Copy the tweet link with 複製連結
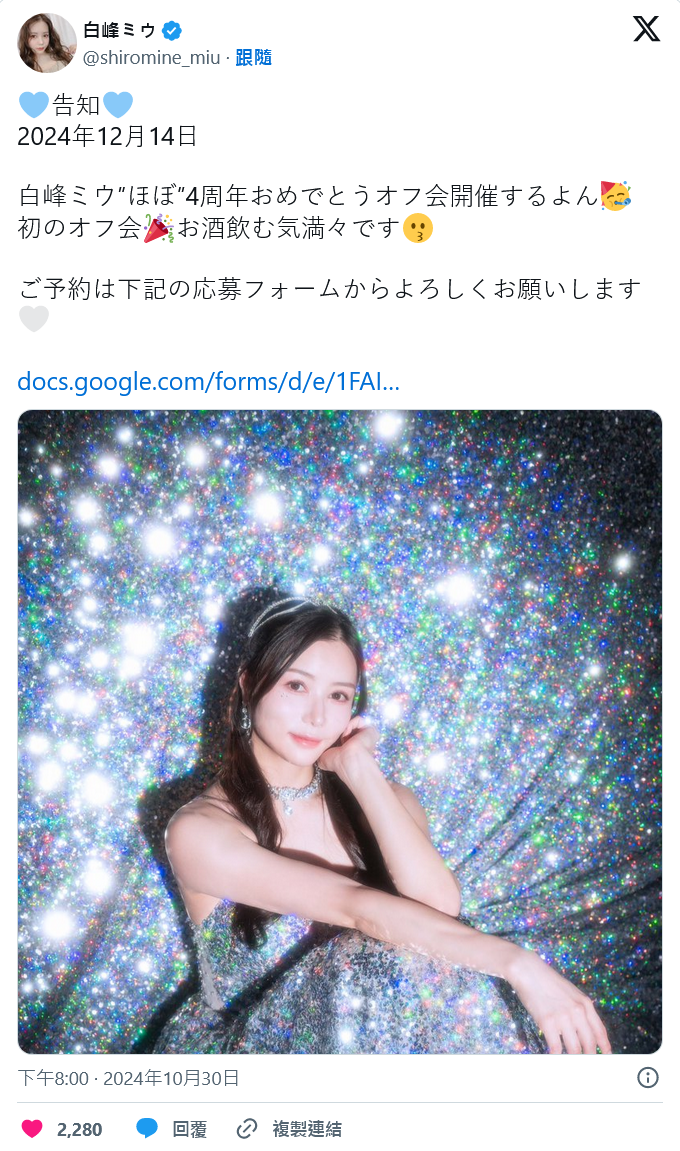The width and height of the screenshot is (680, 1151). click(x=290, y=1129)
